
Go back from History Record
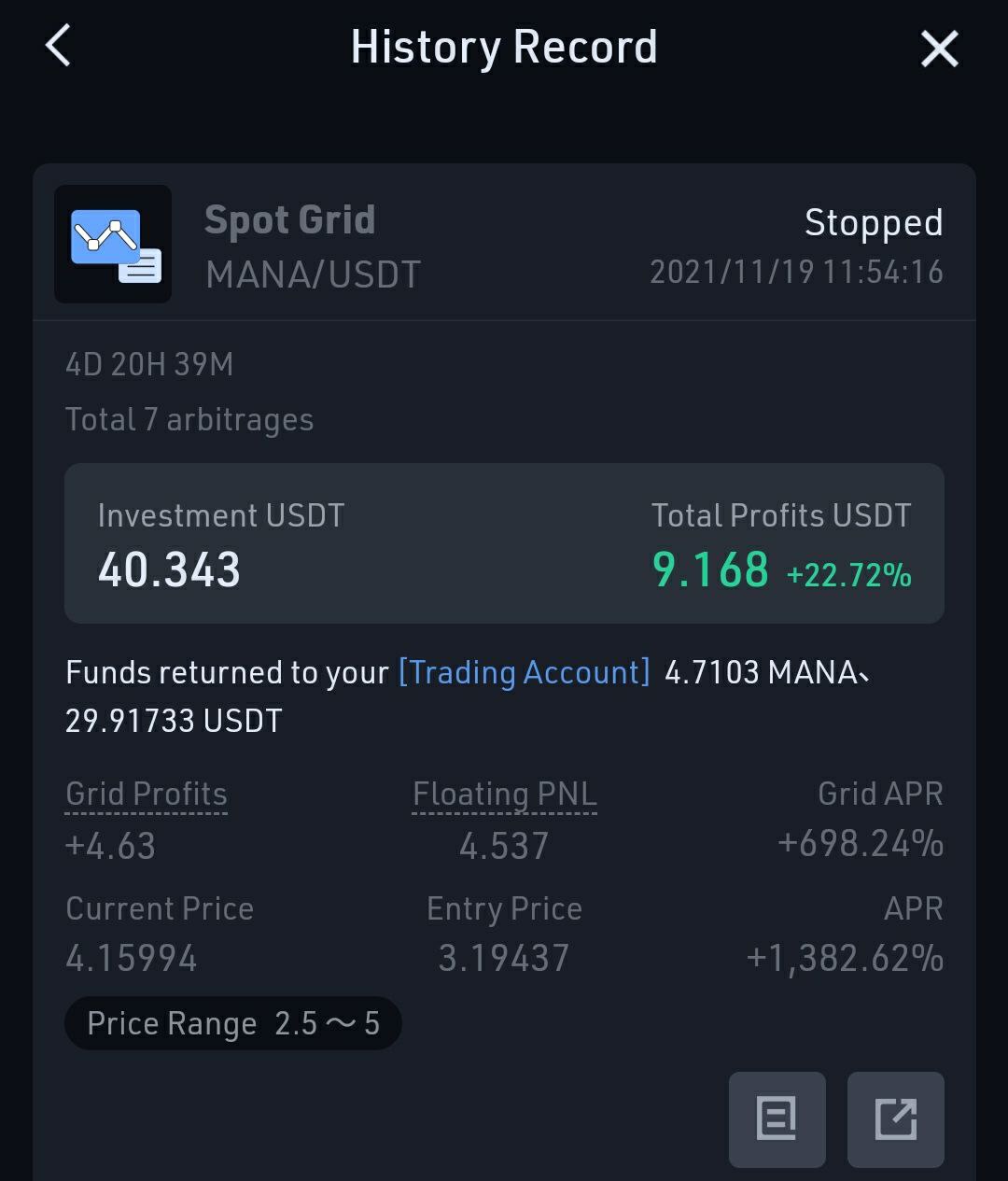(58, 47)
